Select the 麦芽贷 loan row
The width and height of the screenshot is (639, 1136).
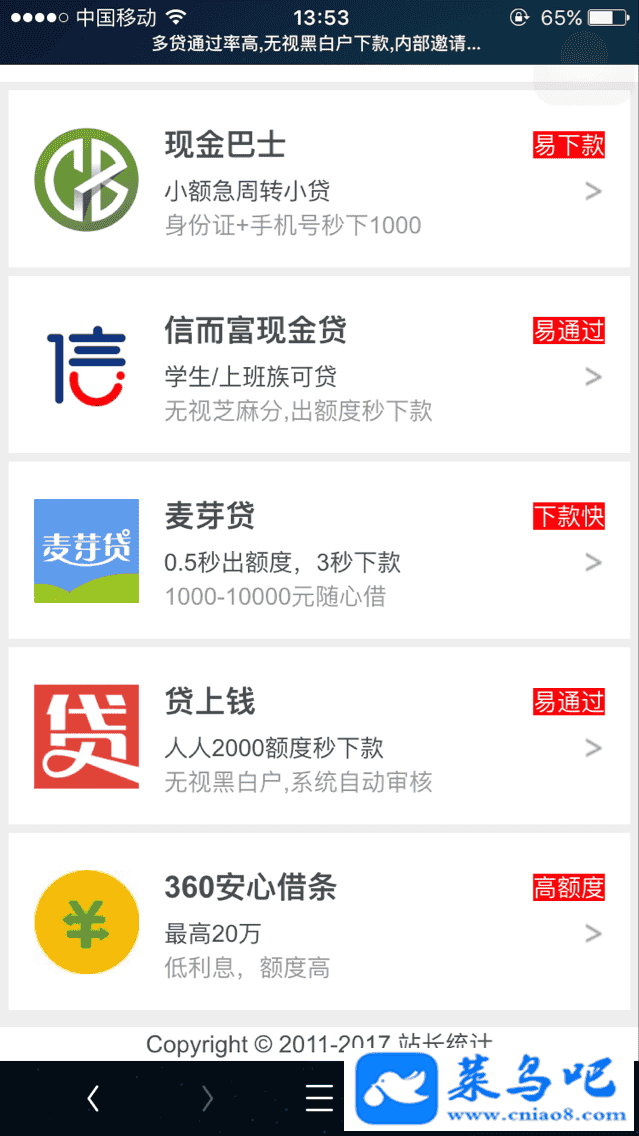pos(319,551)
